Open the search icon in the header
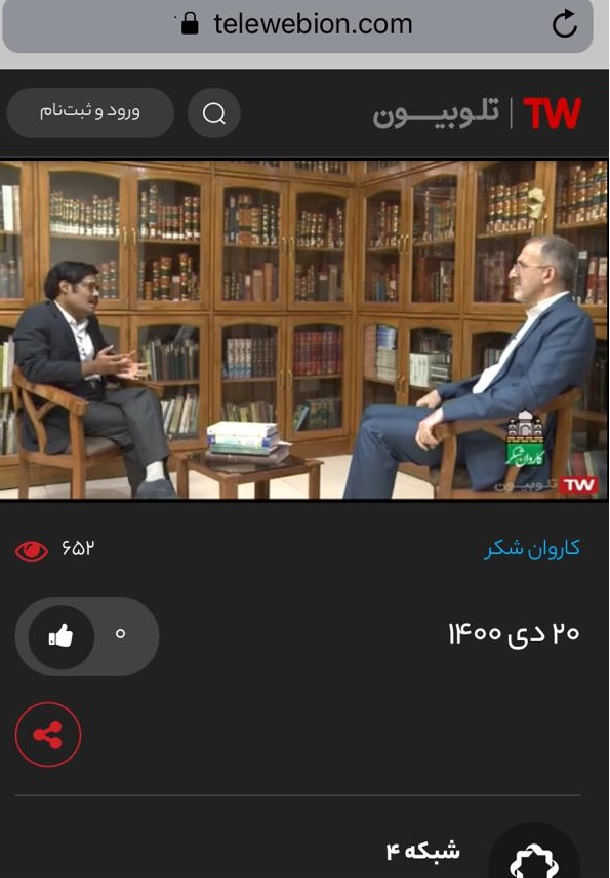The image size is (610, 878). tap(214, 113)
